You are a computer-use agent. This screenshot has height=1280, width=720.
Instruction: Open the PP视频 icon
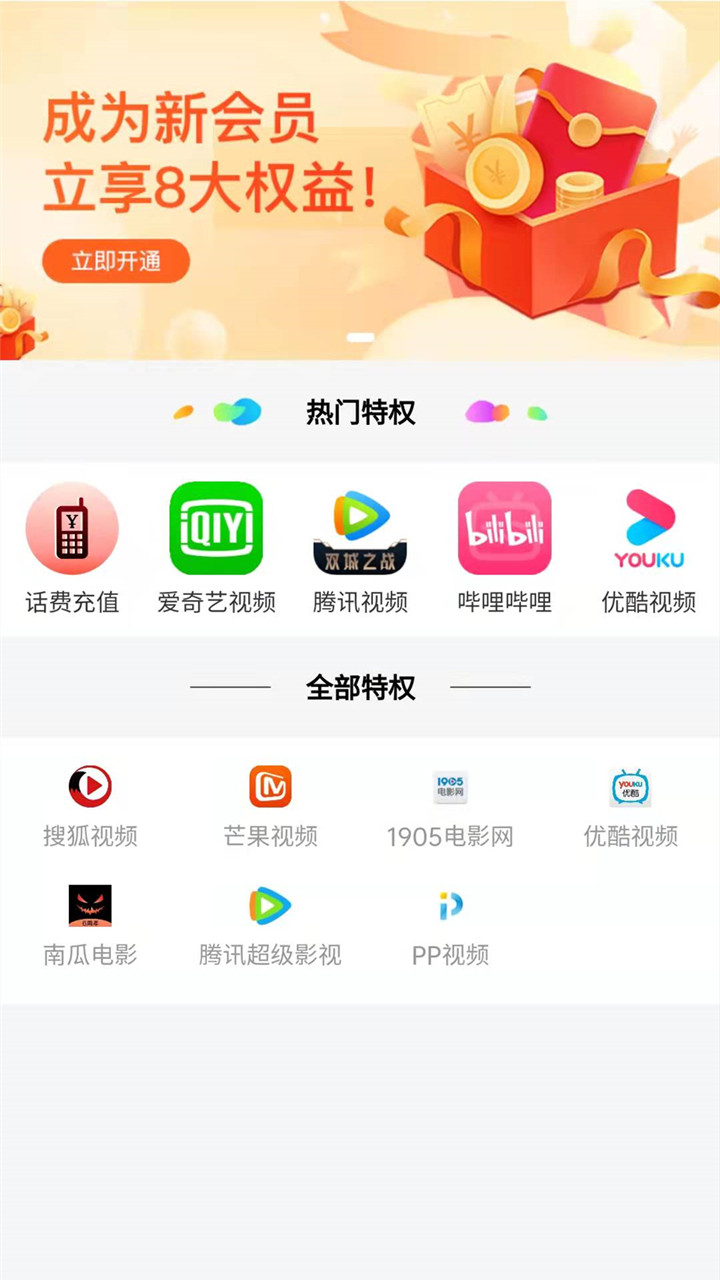point(448,904)
